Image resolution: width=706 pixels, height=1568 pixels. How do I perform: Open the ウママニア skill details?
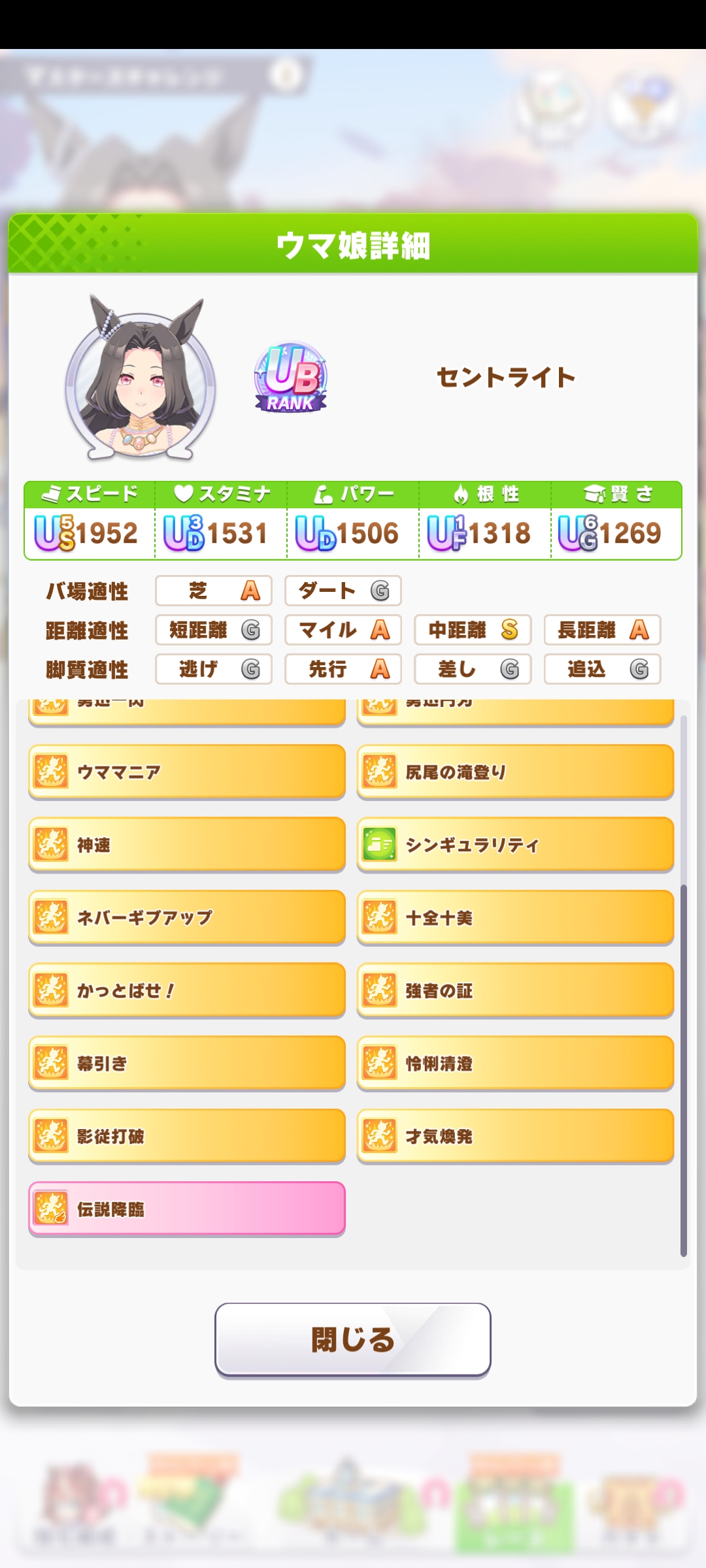click(187, 772)
